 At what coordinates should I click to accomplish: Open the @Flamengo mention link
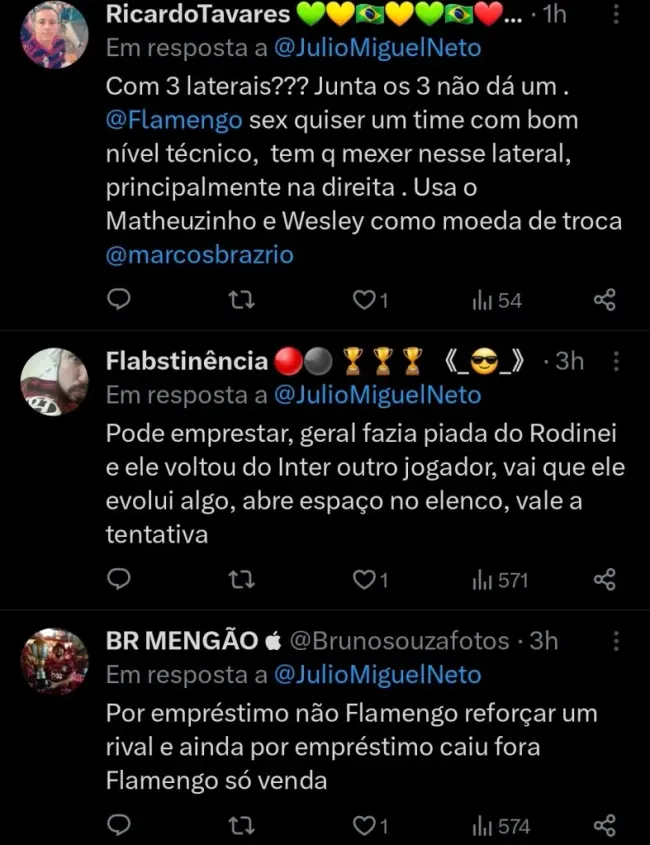pos(174,120)
